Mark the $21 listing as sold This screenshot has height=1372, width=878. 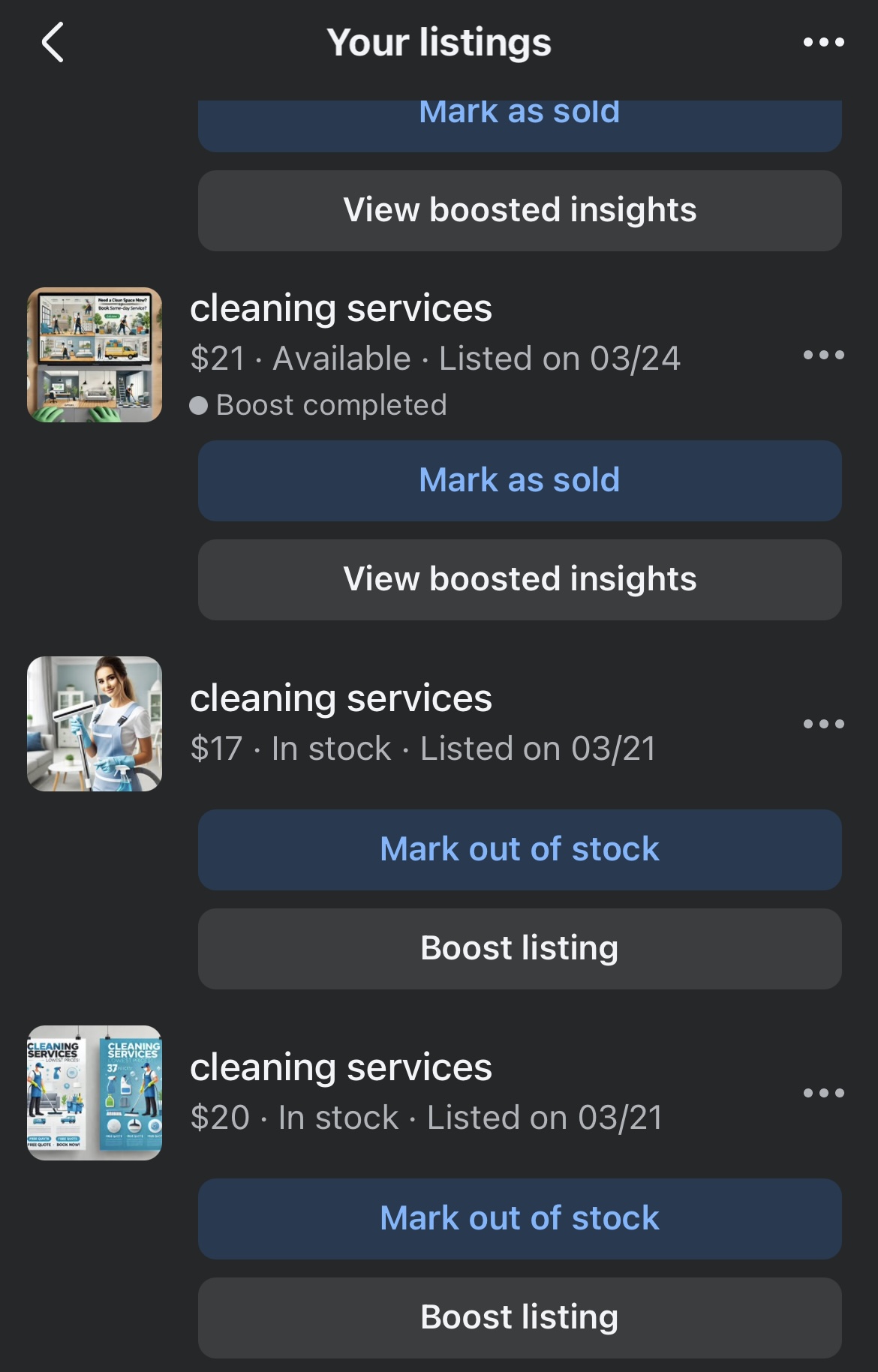pos(519,480)
